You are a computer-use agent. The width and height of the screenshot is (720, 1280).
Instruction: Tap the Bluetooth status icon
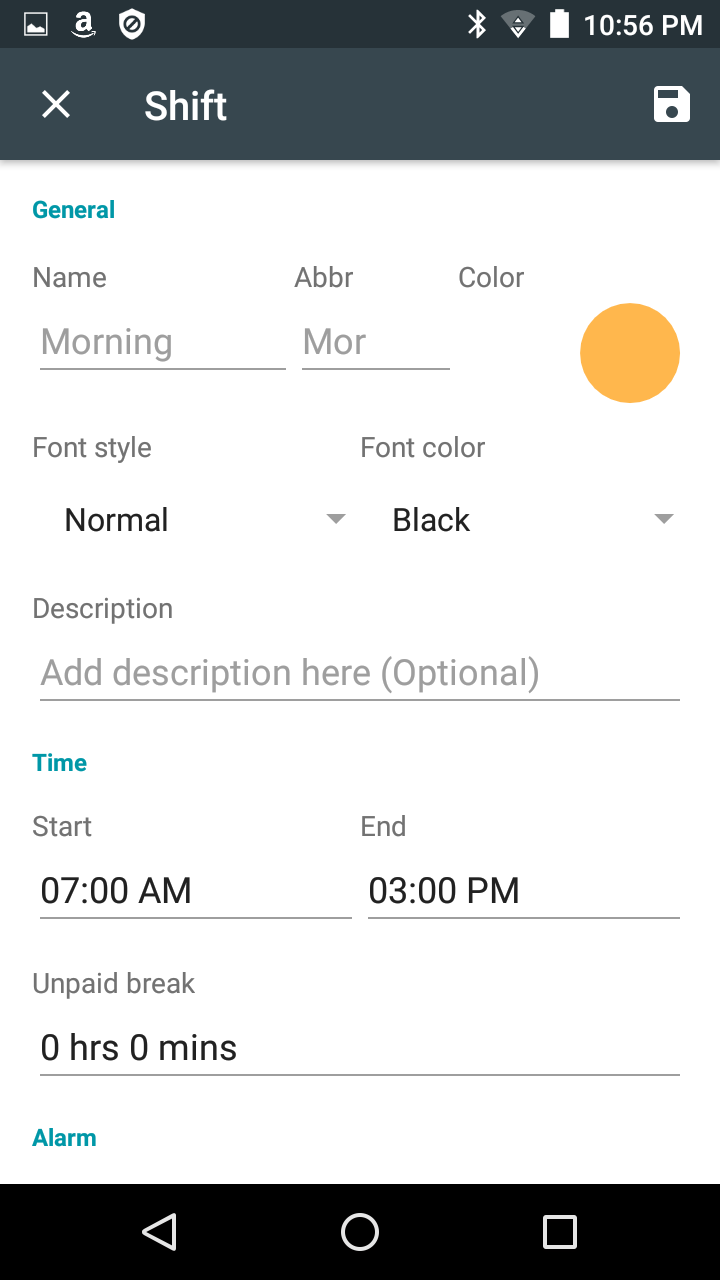478,24
